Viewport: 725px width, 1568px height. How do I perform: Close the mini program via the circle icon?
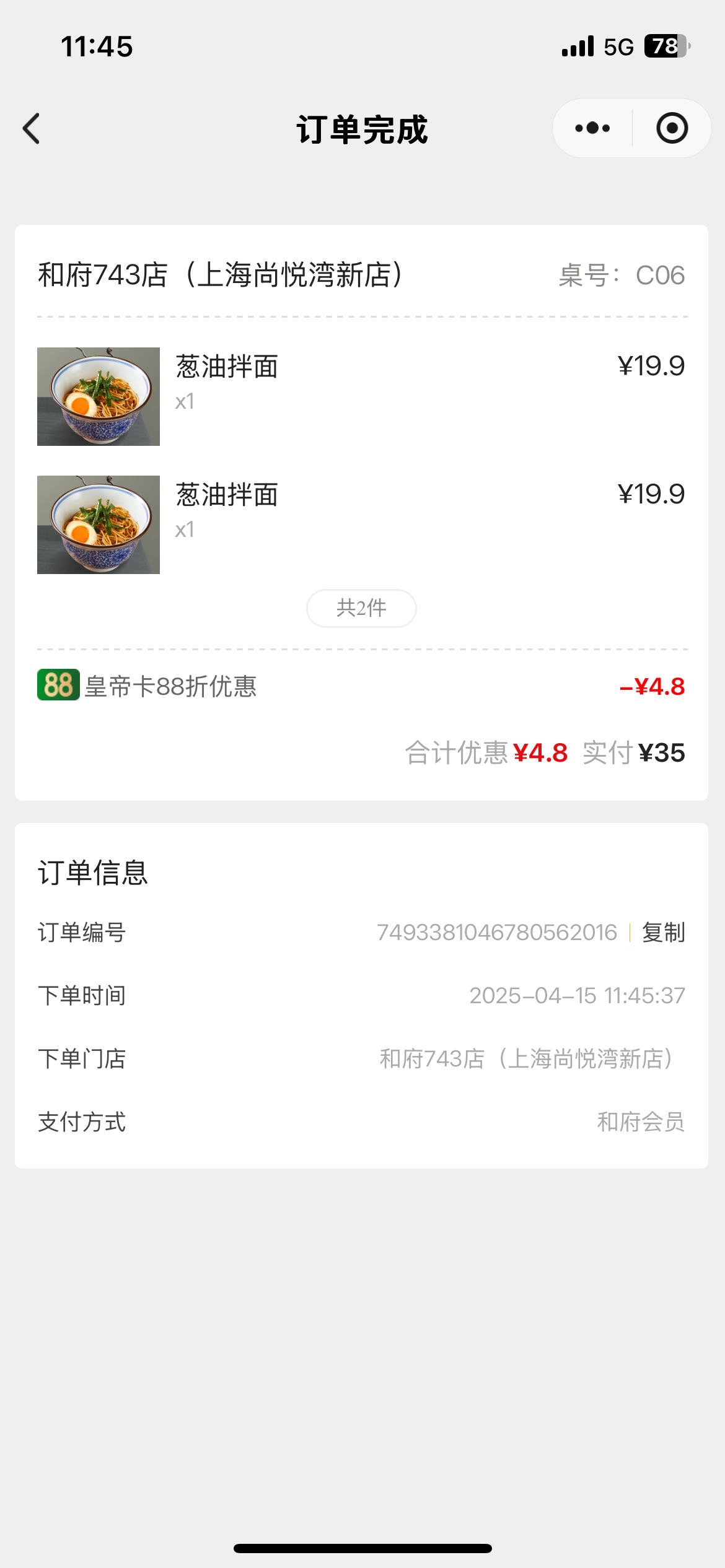[672, 128]
